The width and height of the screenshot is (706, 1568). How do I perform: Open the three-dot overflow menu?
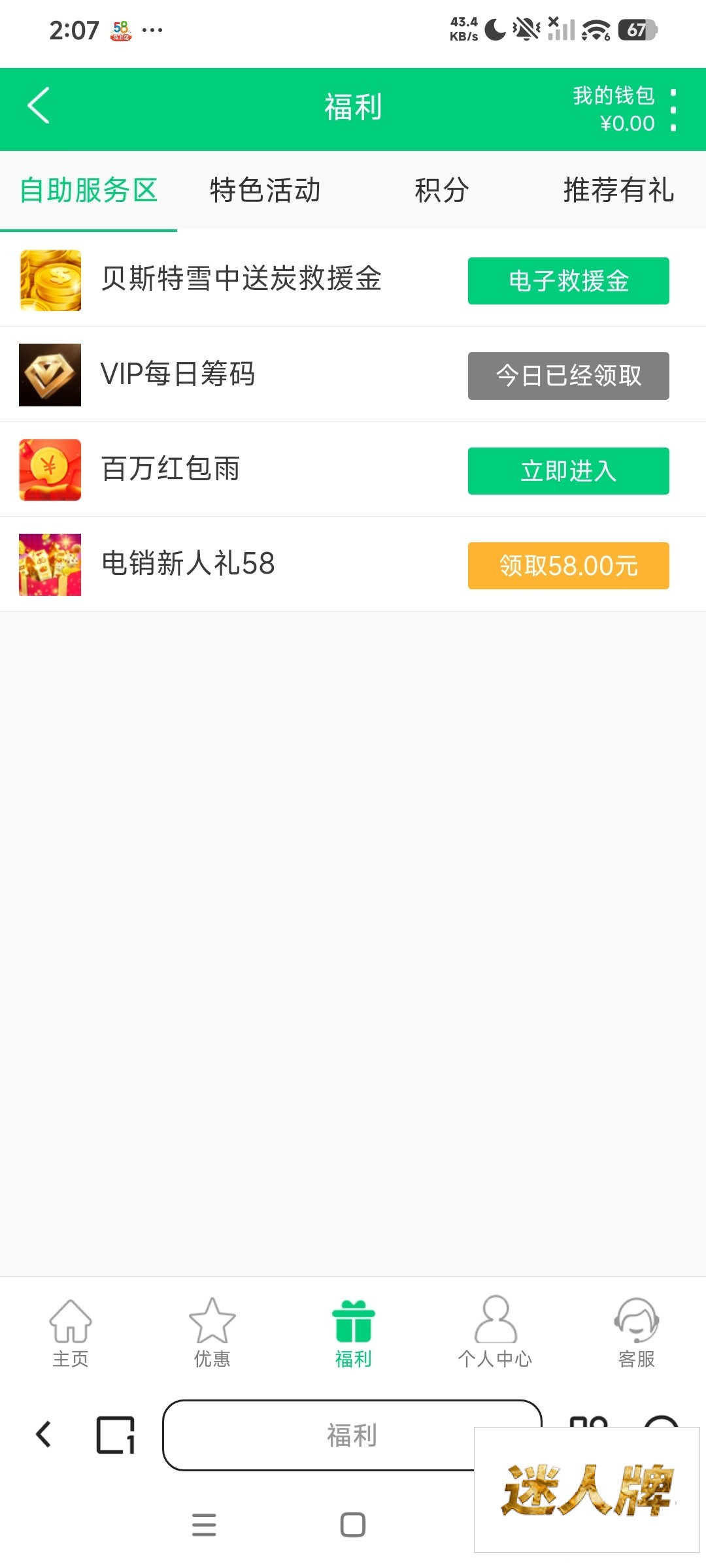click(673, 110)
